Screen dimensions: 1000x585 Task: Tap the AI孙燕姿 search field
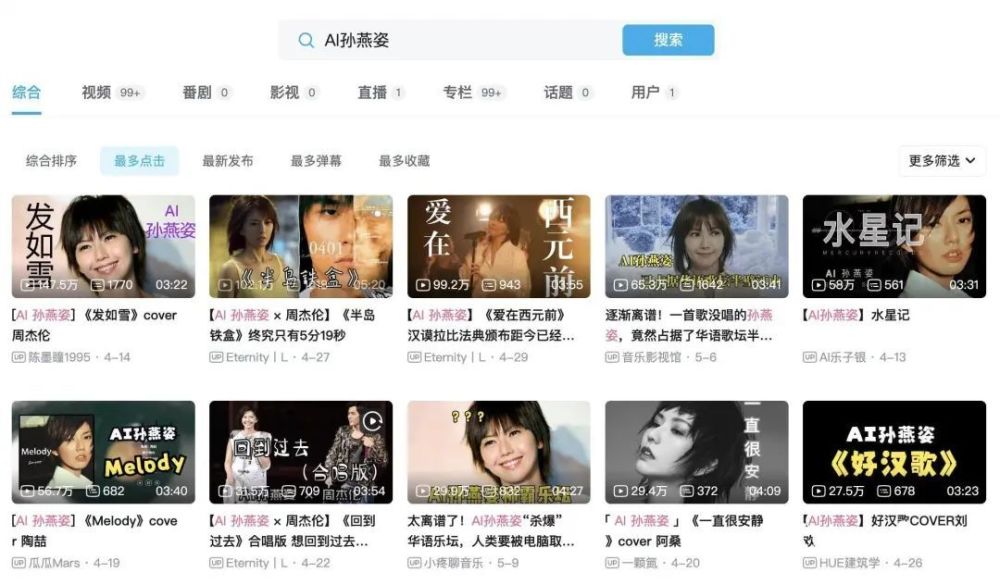(x=450, y=40)
